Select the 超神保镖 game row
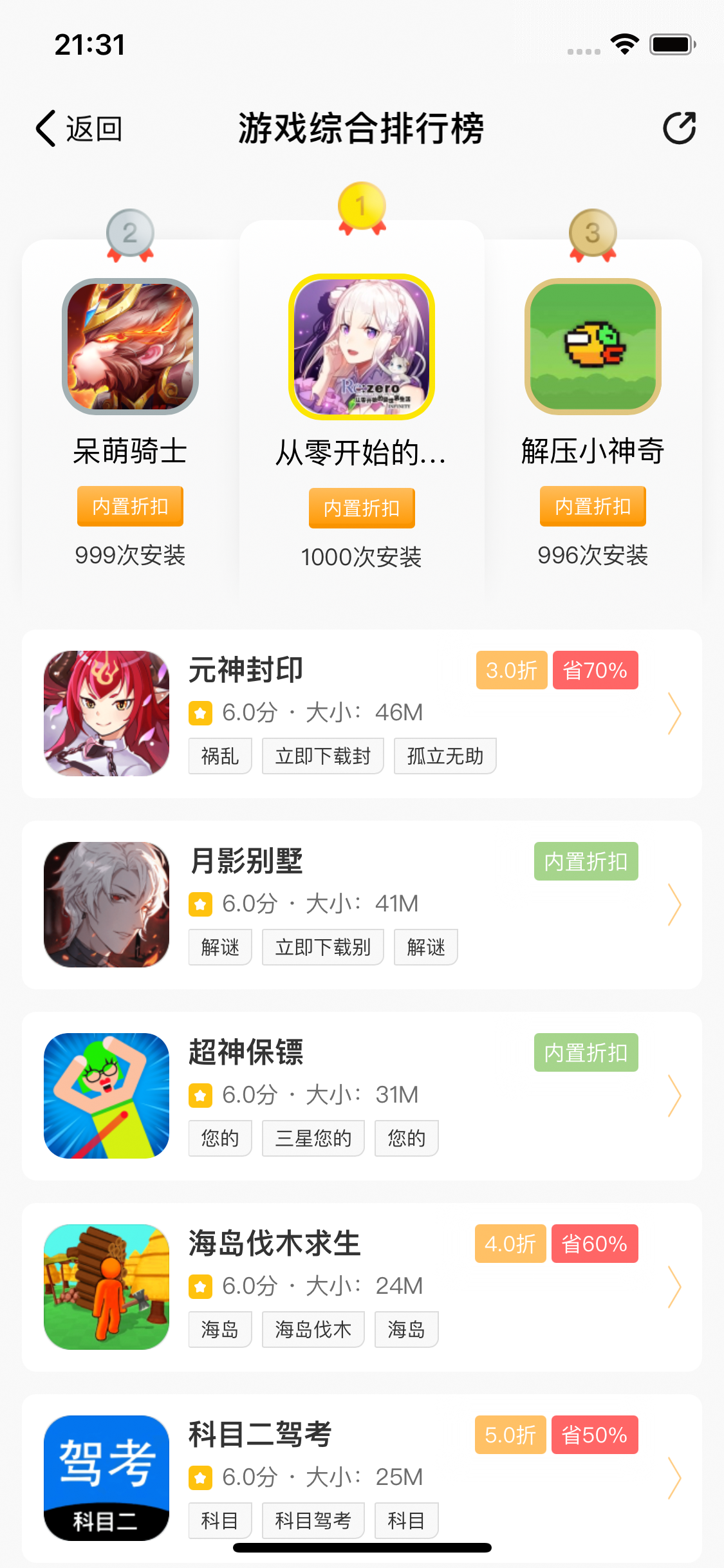 (x=362, y=1096)
